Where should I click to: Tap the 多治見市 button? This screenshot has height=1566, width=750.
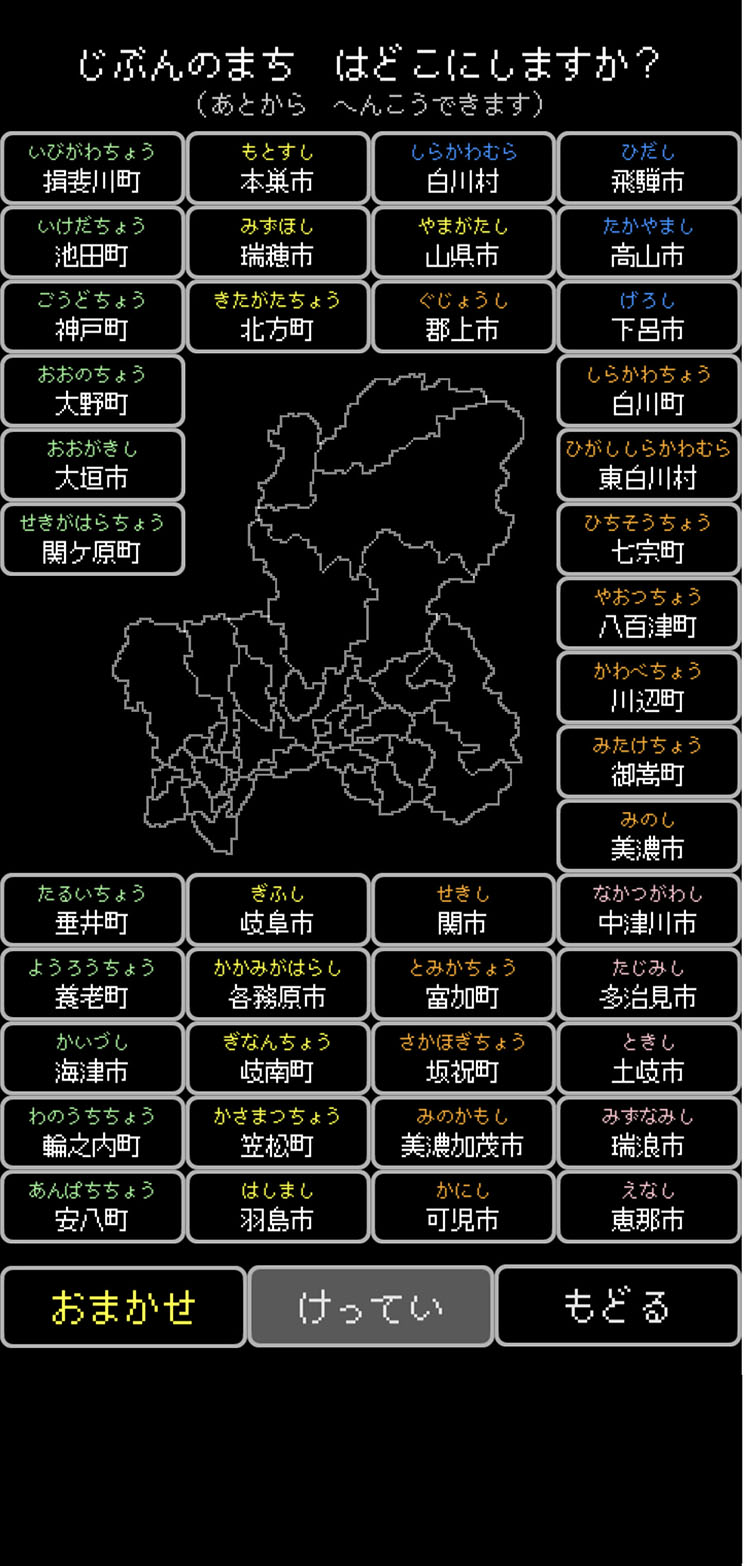tap(648, 983)
